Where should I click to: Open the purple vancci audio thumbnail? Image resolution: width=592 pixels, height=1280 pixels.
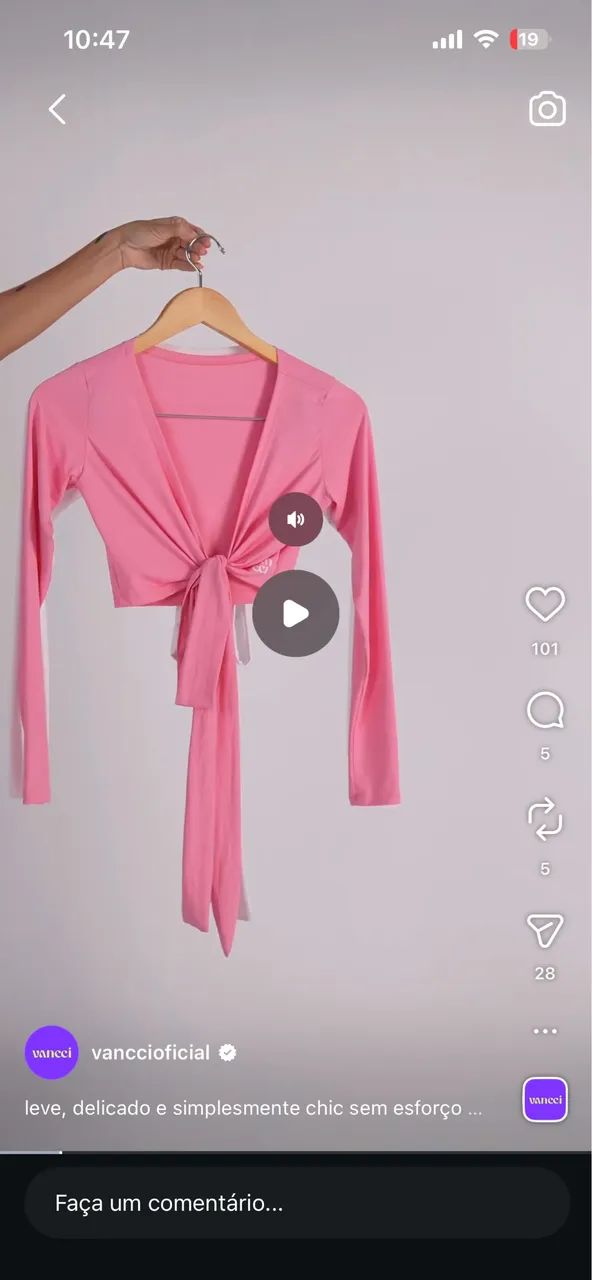[x=545, y=1100]
